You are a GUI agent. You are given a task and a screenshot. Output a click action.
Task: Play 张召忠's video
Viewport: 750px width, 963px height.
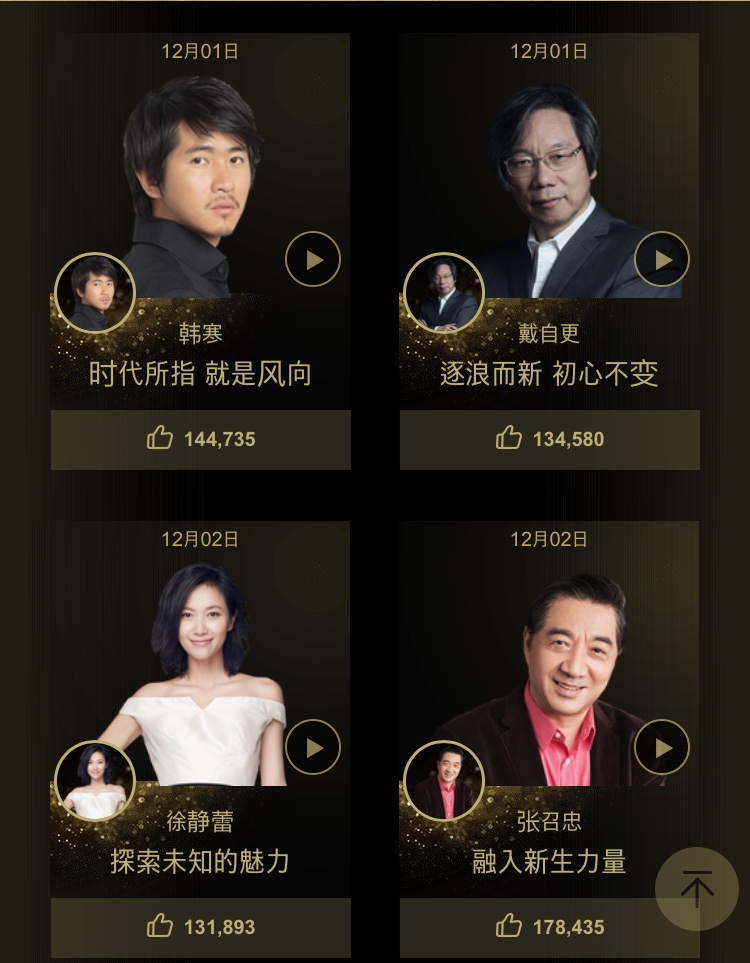pyautogui.click(x=662, y=747)
